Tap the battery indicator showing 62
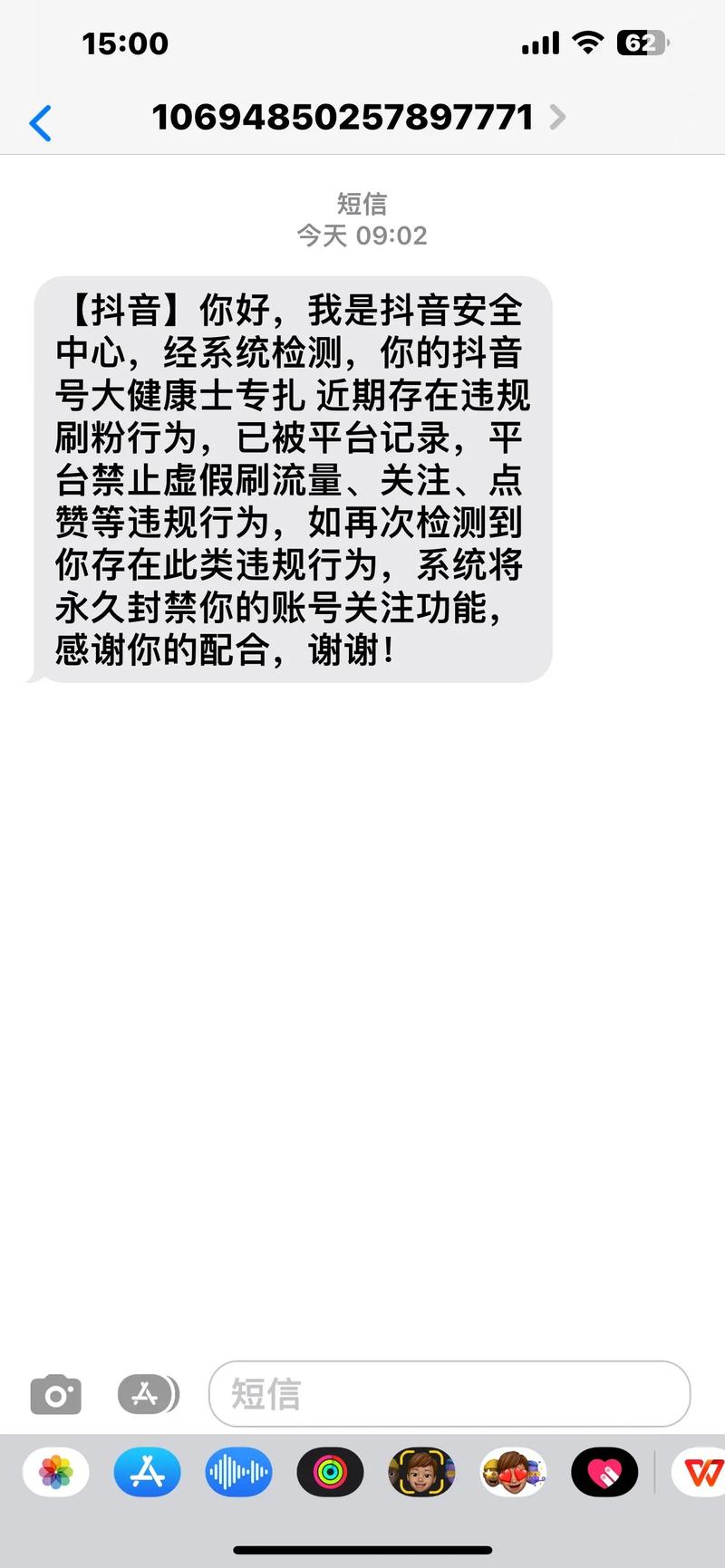The width and height of the screenshot is (725, 1568). [640, 41]
